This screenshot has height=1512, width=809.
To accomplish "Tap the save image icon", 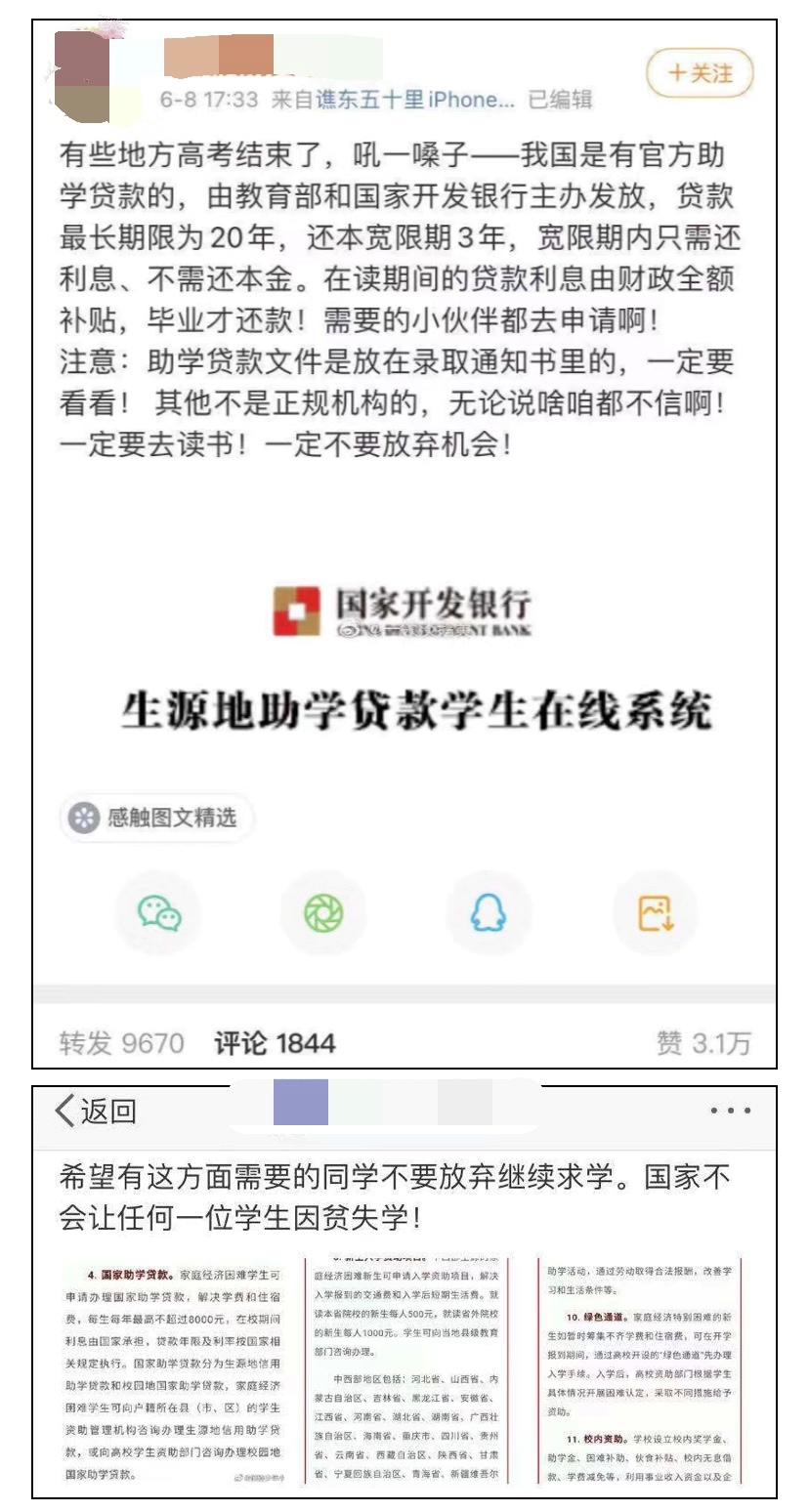I will coord(655,913).
